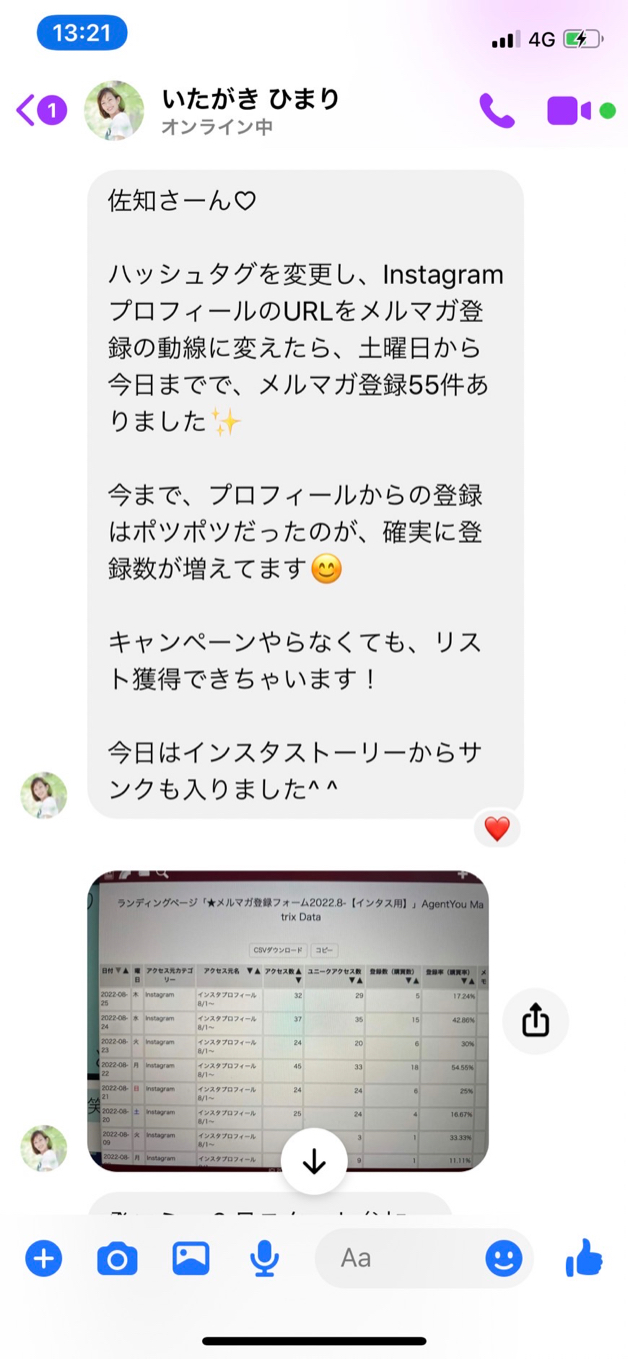628x1359 pixels.
Task: View the heart reaction on the message
Action: pos(497,828)
